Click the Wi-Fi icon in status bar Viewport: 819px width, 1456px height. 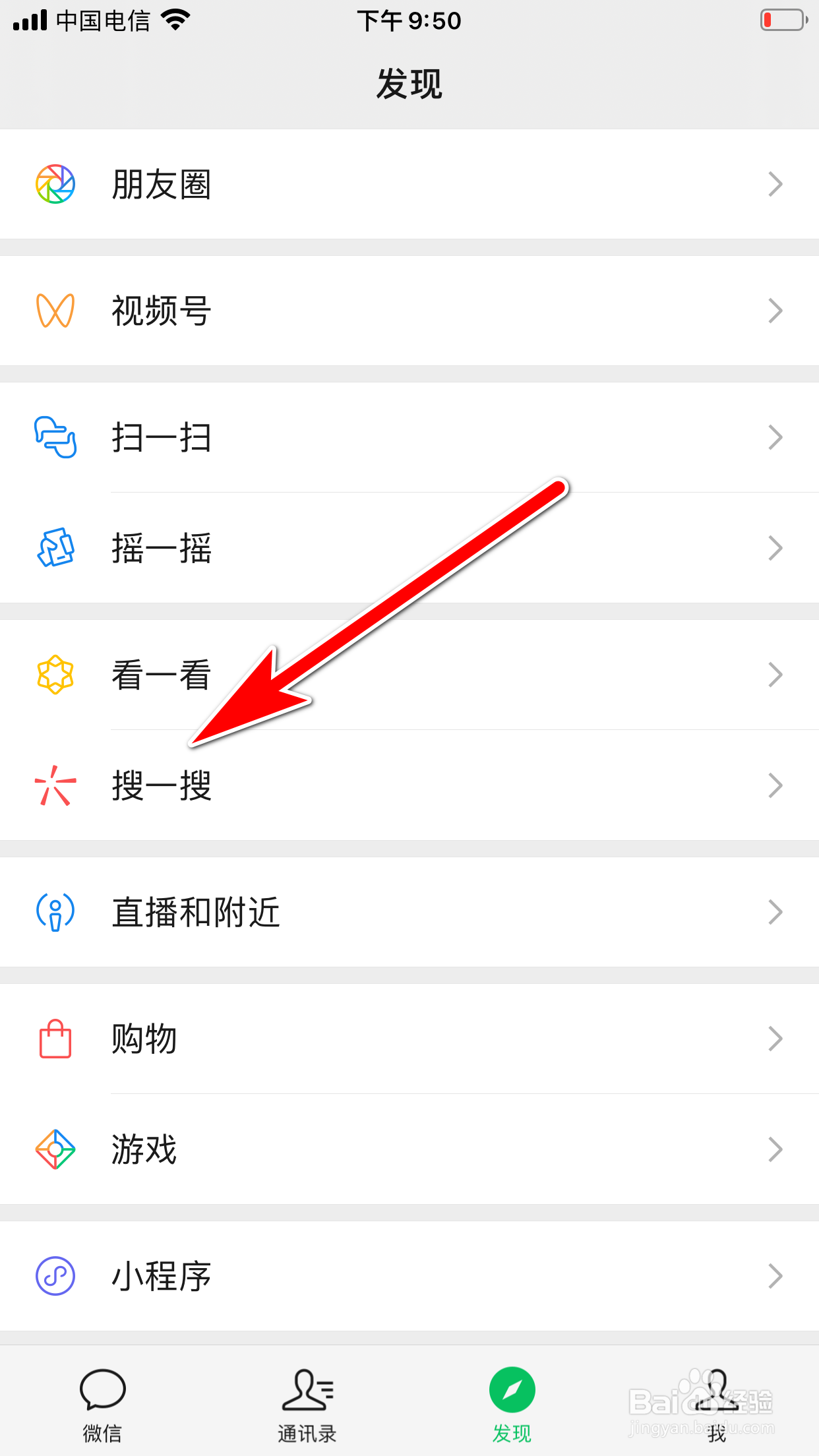175,20
